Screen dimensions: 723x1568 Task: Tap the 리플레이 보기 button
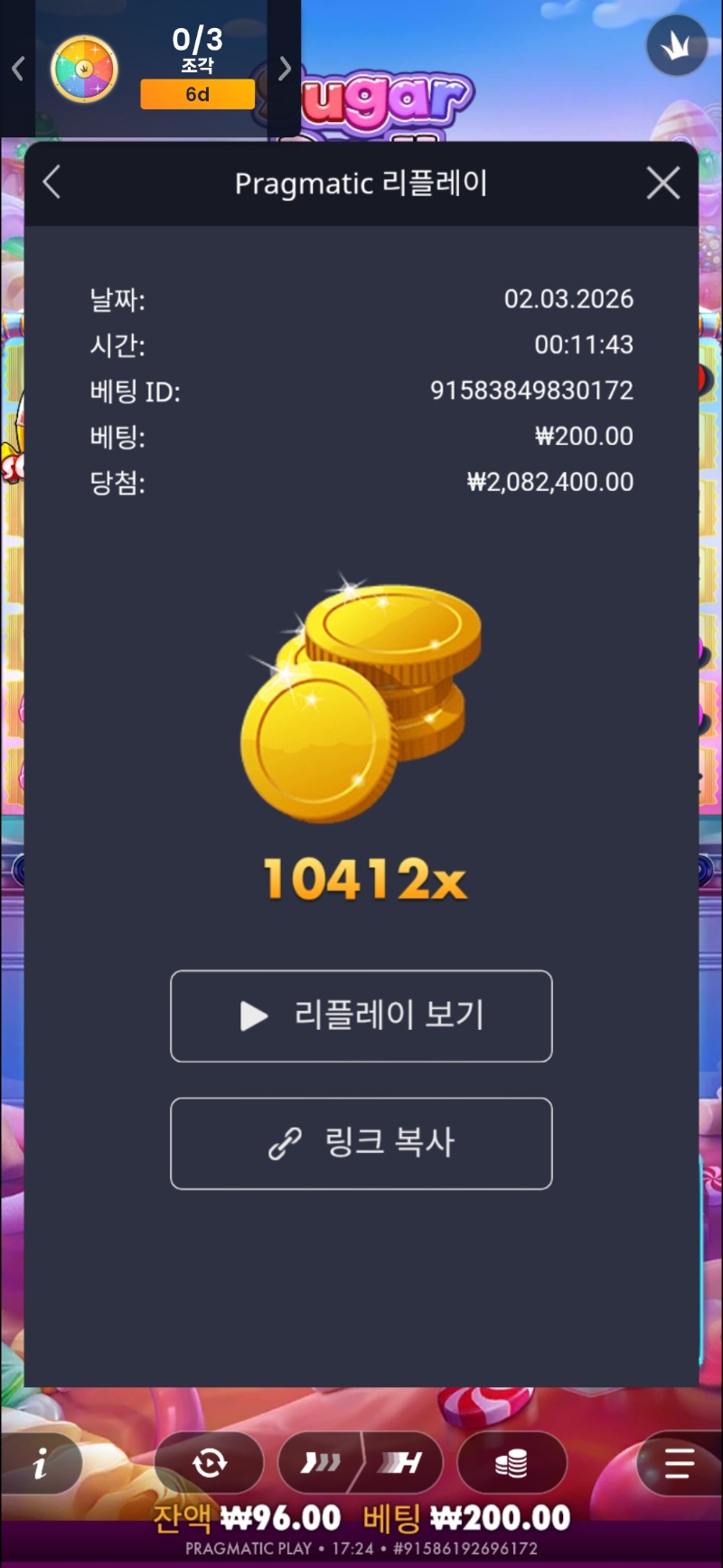[x=361, y=1015]
